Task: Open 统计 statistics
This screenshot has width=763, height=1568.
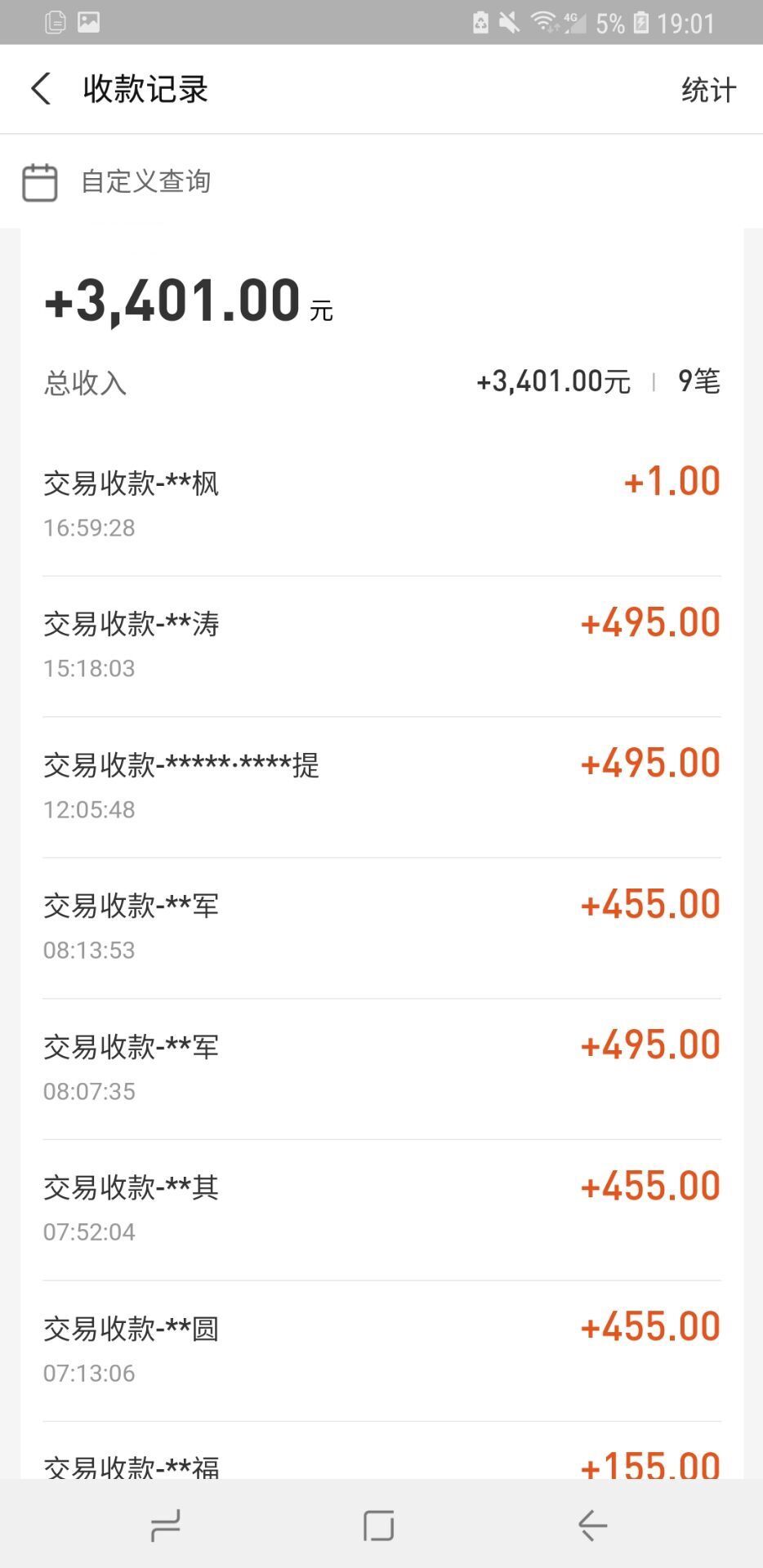Action: pyautogui.click(x=708, y=90)
